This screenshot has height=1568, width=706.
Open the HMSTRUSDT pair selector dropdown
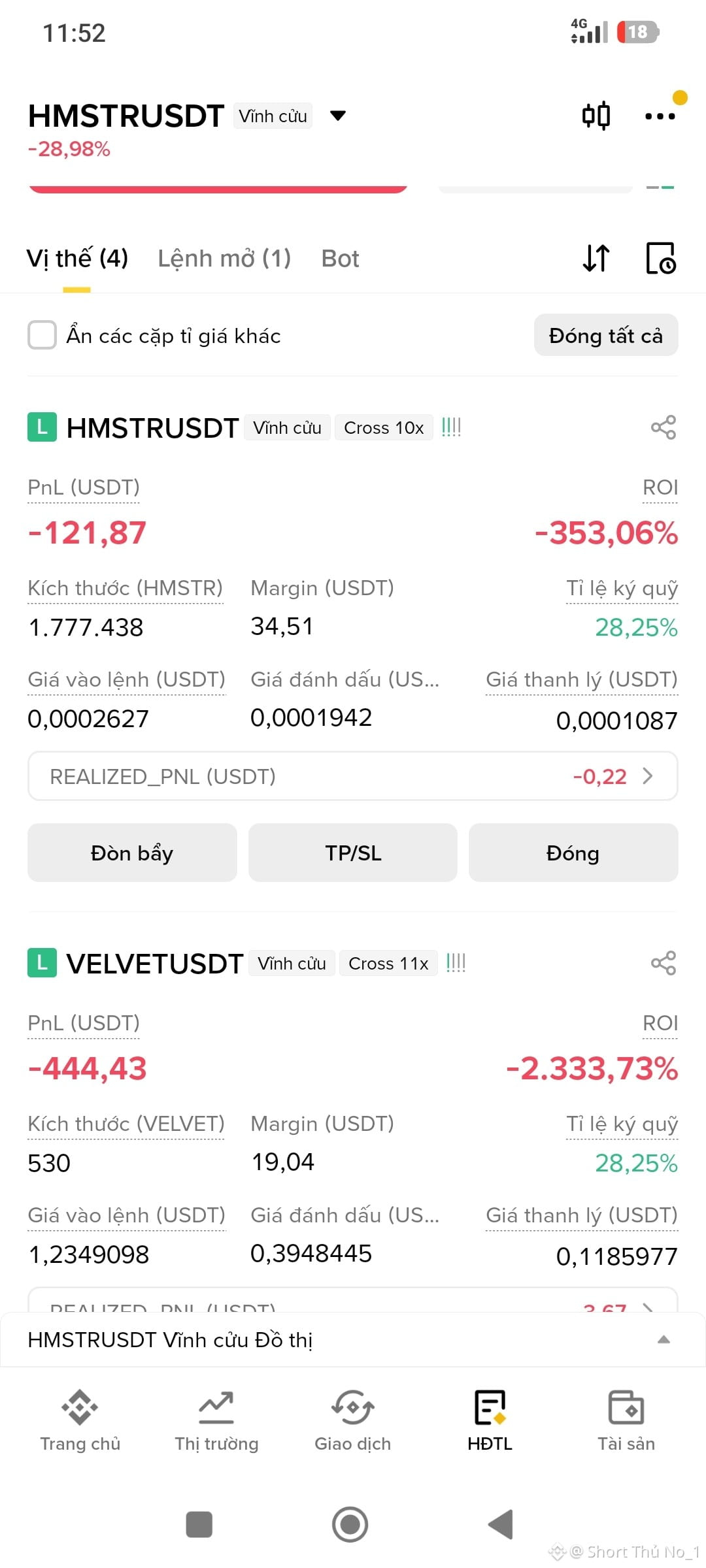pyautogui.click(x=338, y=116)
